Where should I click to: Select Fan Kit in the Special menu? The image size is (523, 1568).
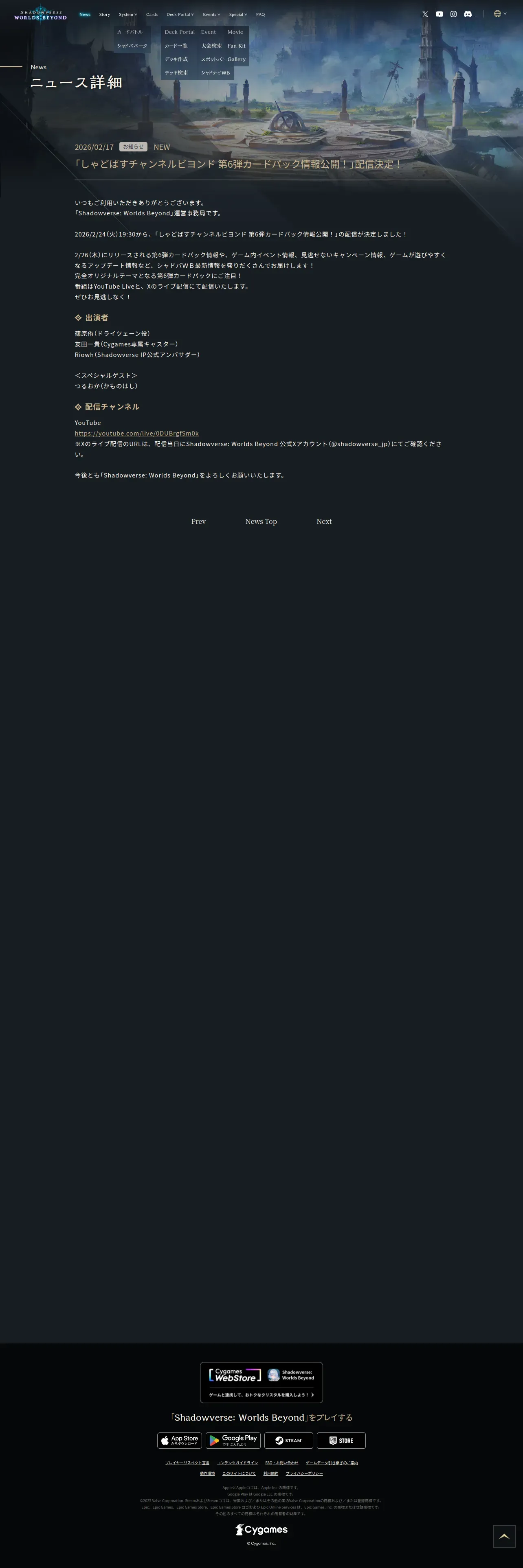[236, 46]
